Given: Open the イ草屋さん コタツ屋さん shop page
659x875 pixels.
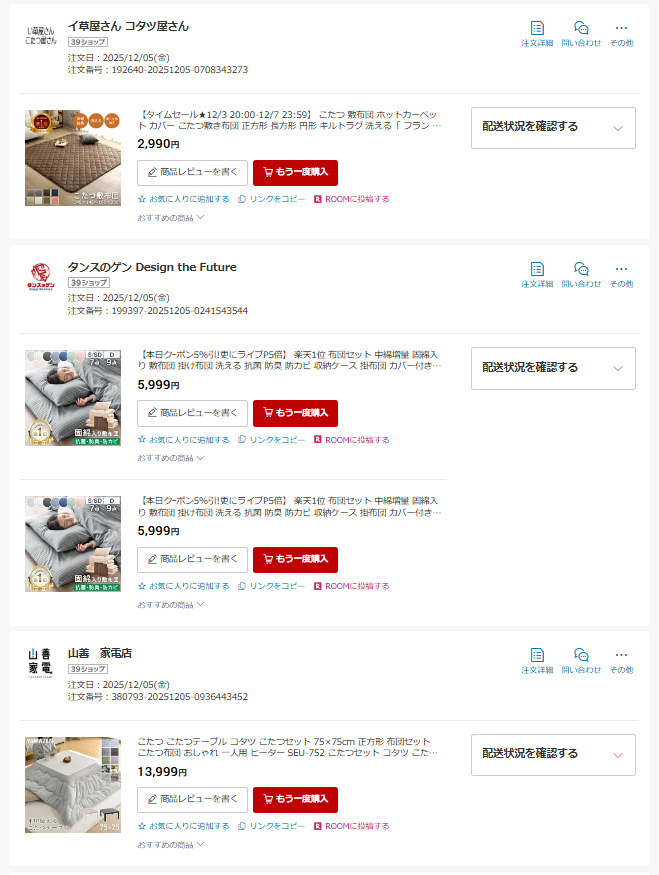Looking at the screenshot, I should click(x=128, y=26).
